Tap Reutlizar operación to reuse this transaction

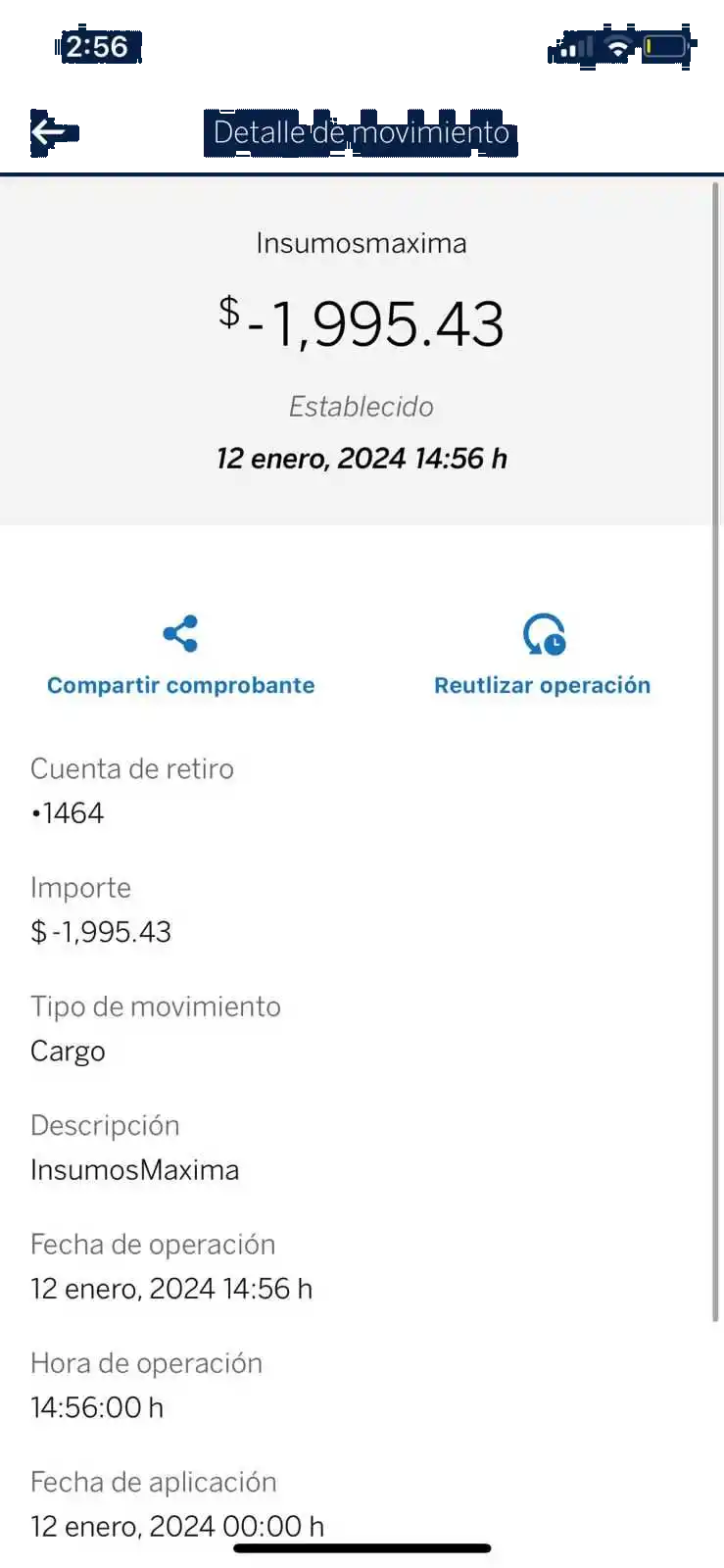coord(543,656)
